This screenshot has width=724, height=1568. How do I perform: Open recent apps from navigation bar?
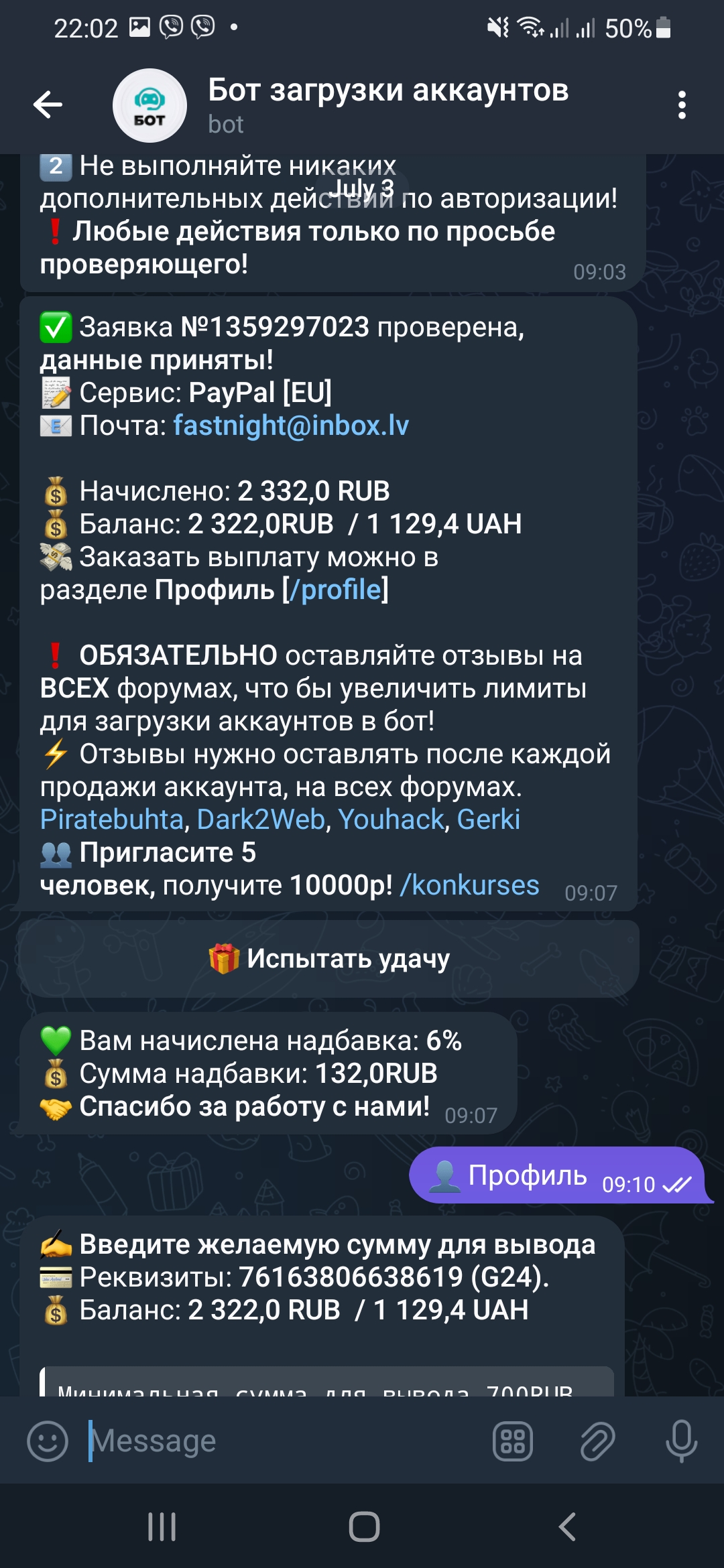(162, 1527)
